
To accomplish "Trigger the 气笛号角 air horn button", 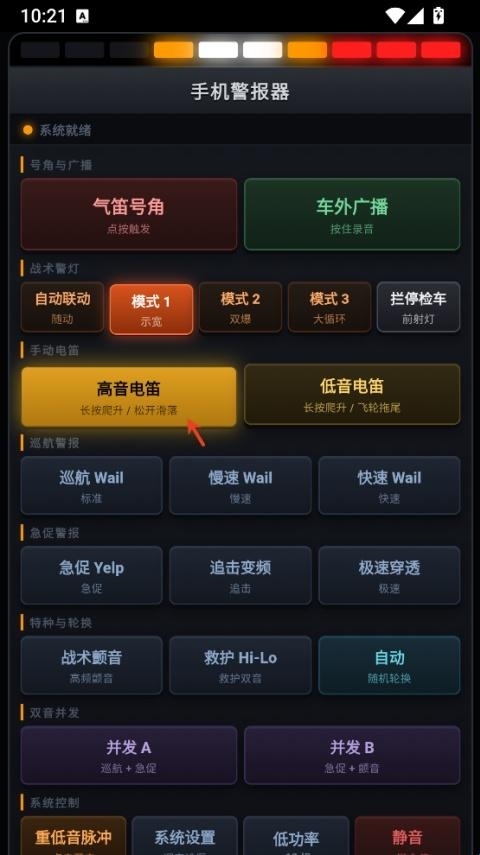I will coord(129,214).
